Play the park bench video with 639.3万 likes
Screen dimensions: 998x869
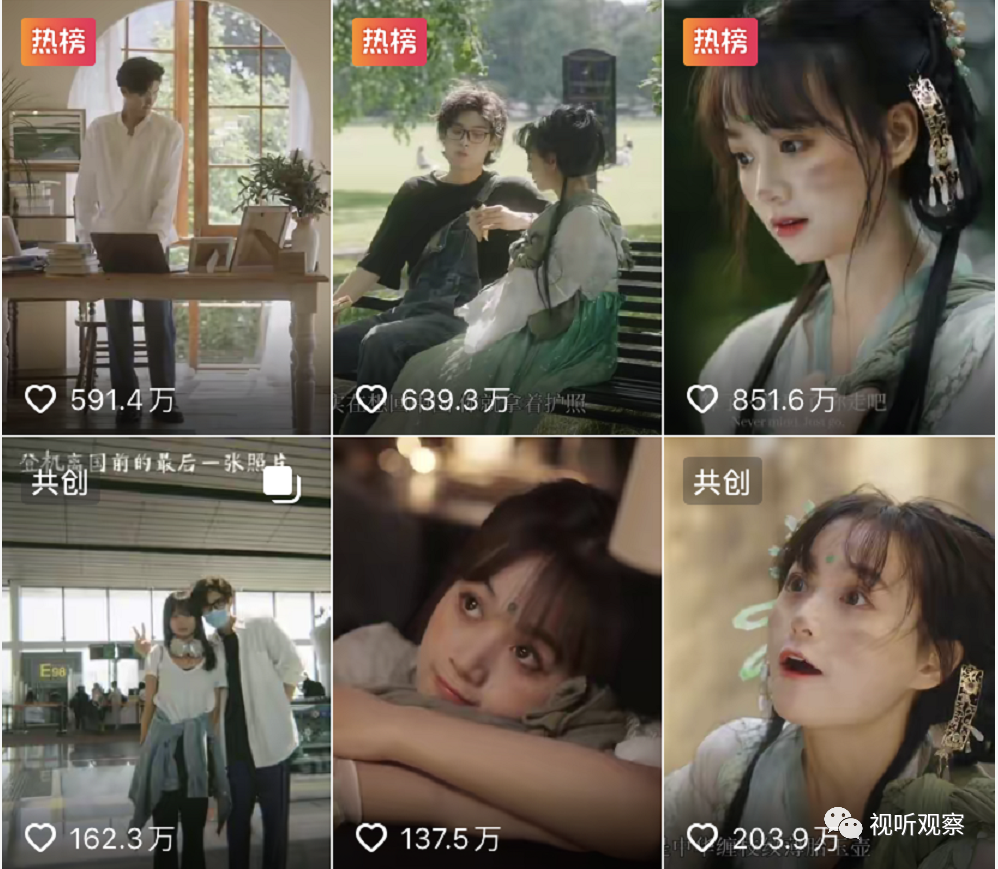click(x=497, y=215)
